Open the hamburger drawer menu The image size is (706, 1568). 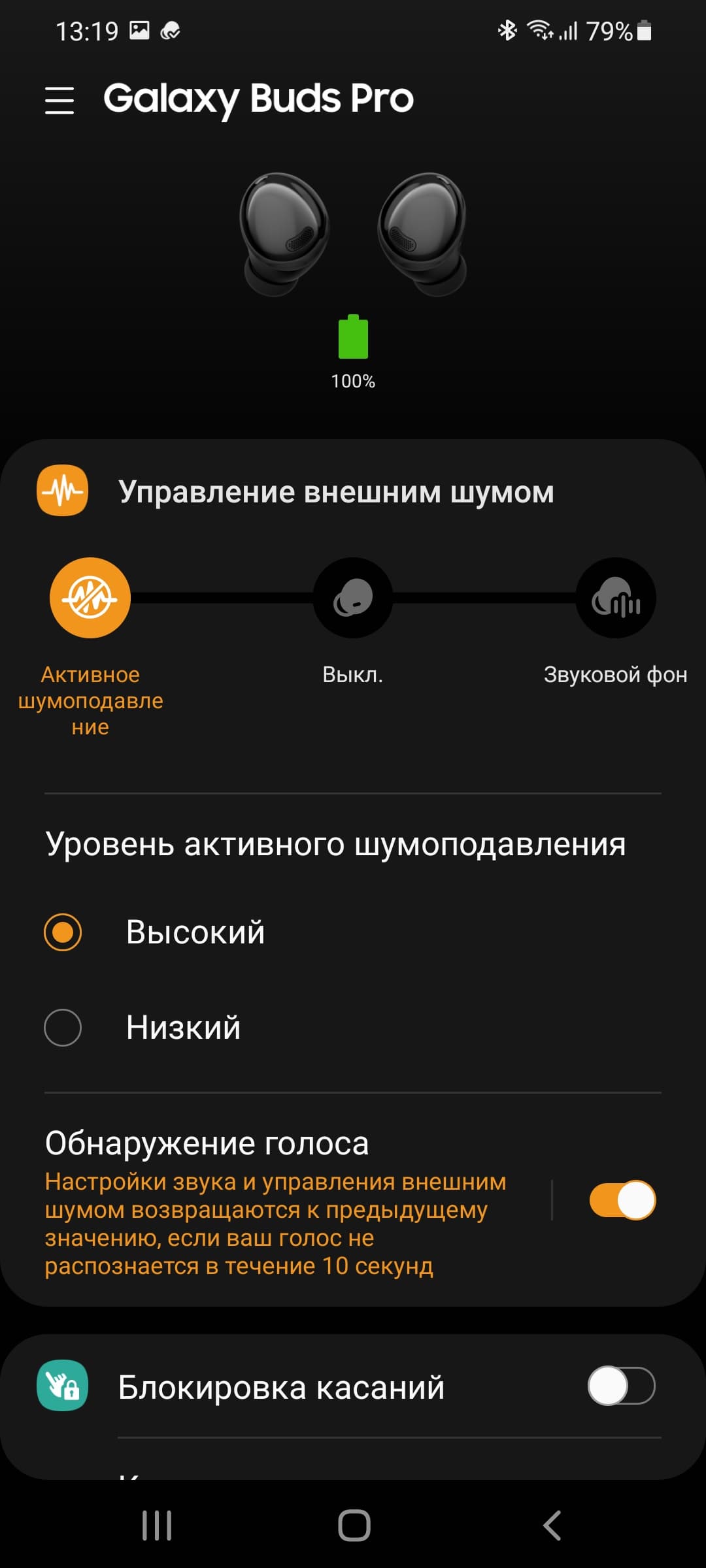click(x=59, y=100)
